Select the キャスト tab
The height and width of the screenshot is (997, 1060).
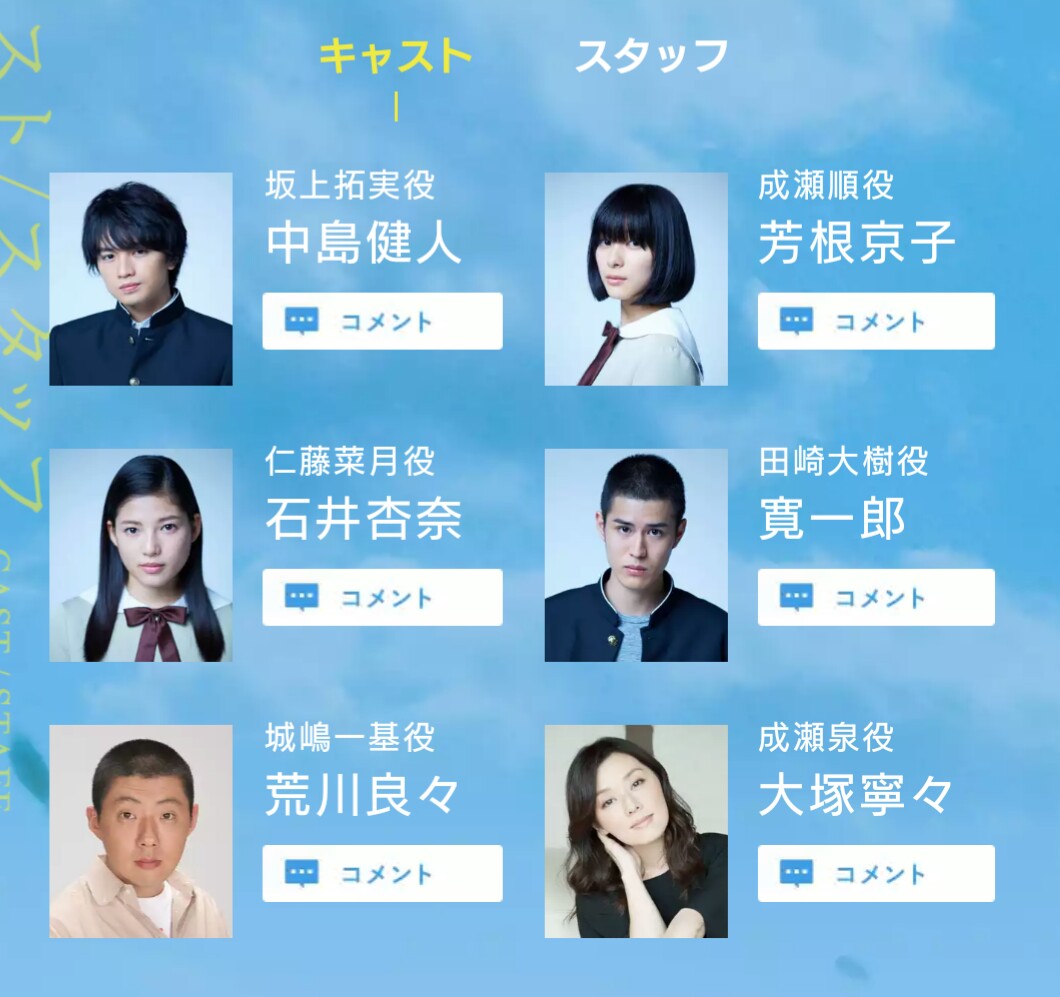tap(395, 57)
